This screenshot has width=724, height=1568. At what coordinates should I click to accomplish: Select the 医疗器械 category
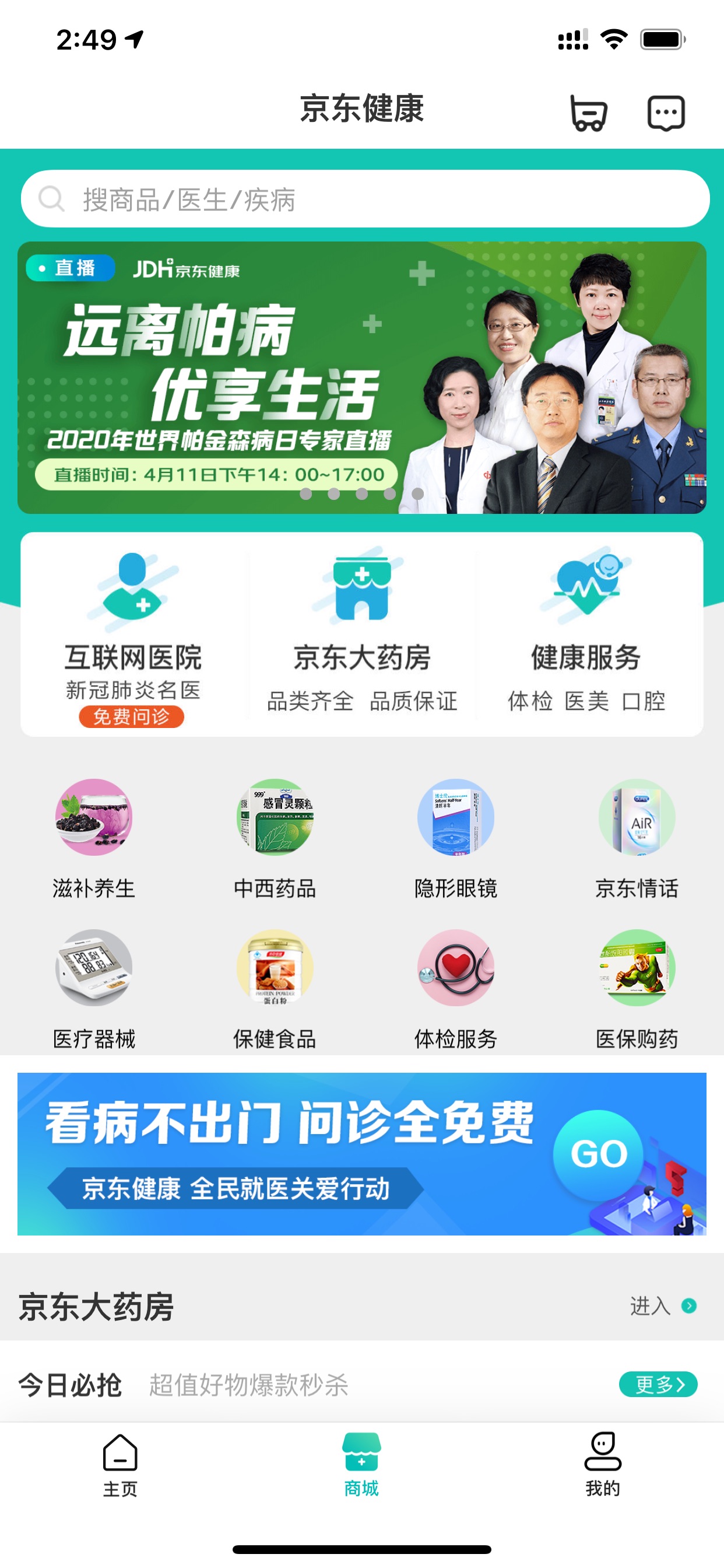click(94, 988)
